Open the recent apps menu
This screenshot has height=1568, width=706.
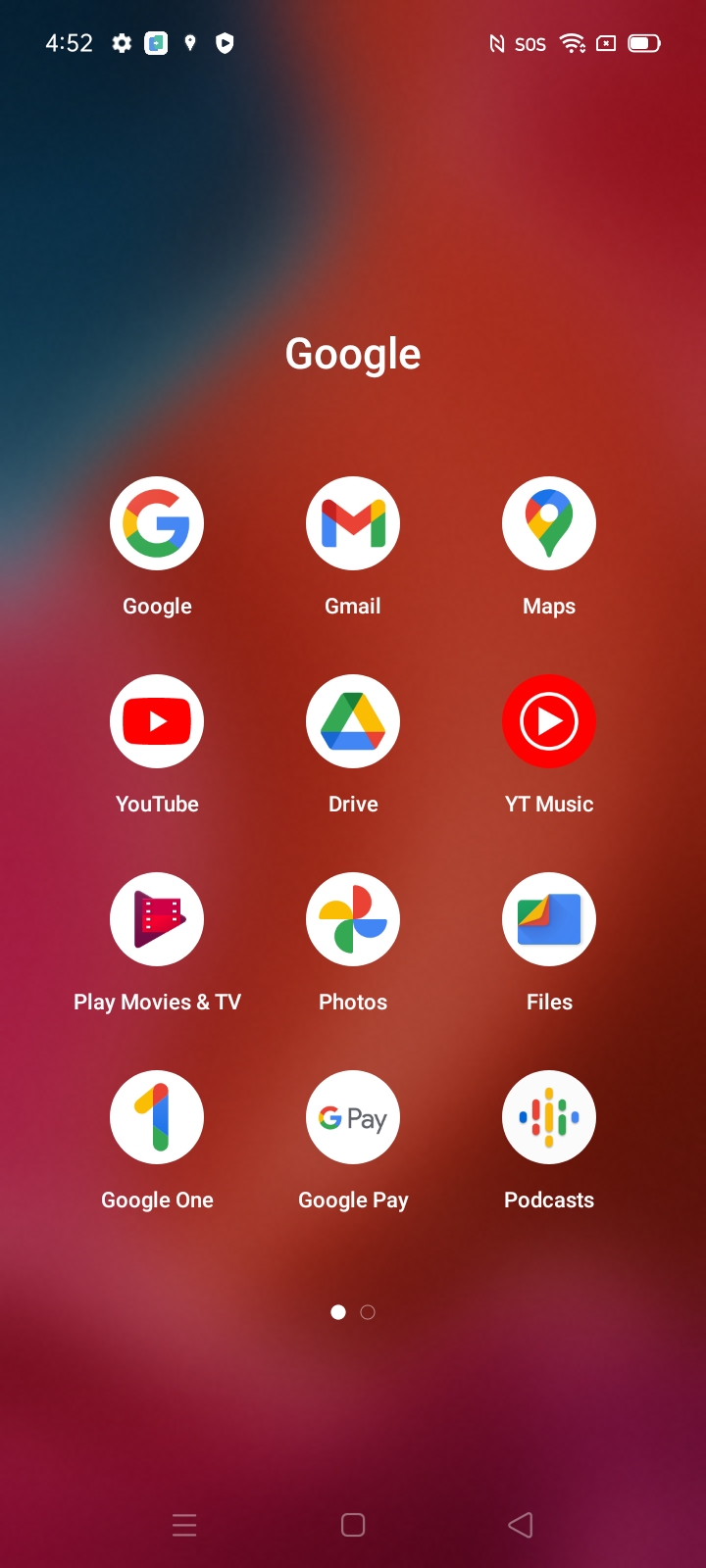(184, 1525)
